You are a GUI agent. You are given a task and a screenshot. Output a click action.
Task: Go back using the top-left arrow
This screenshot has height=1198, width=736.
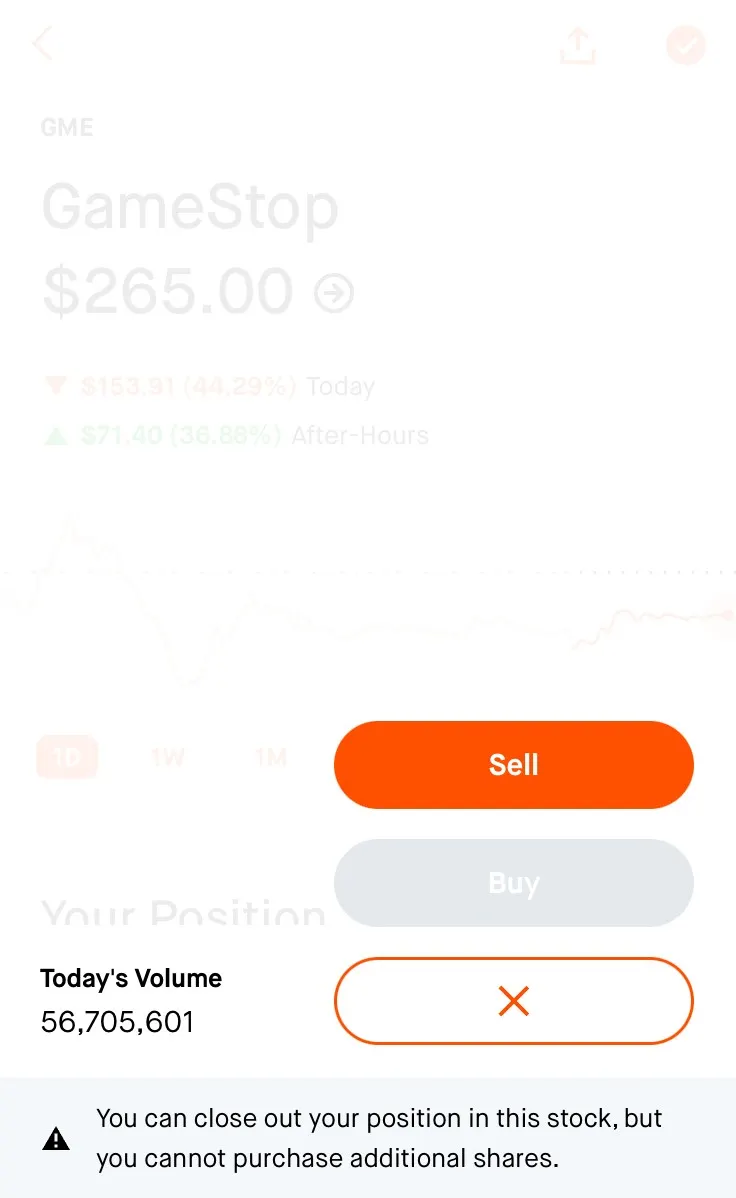click(x=44, y=44)
